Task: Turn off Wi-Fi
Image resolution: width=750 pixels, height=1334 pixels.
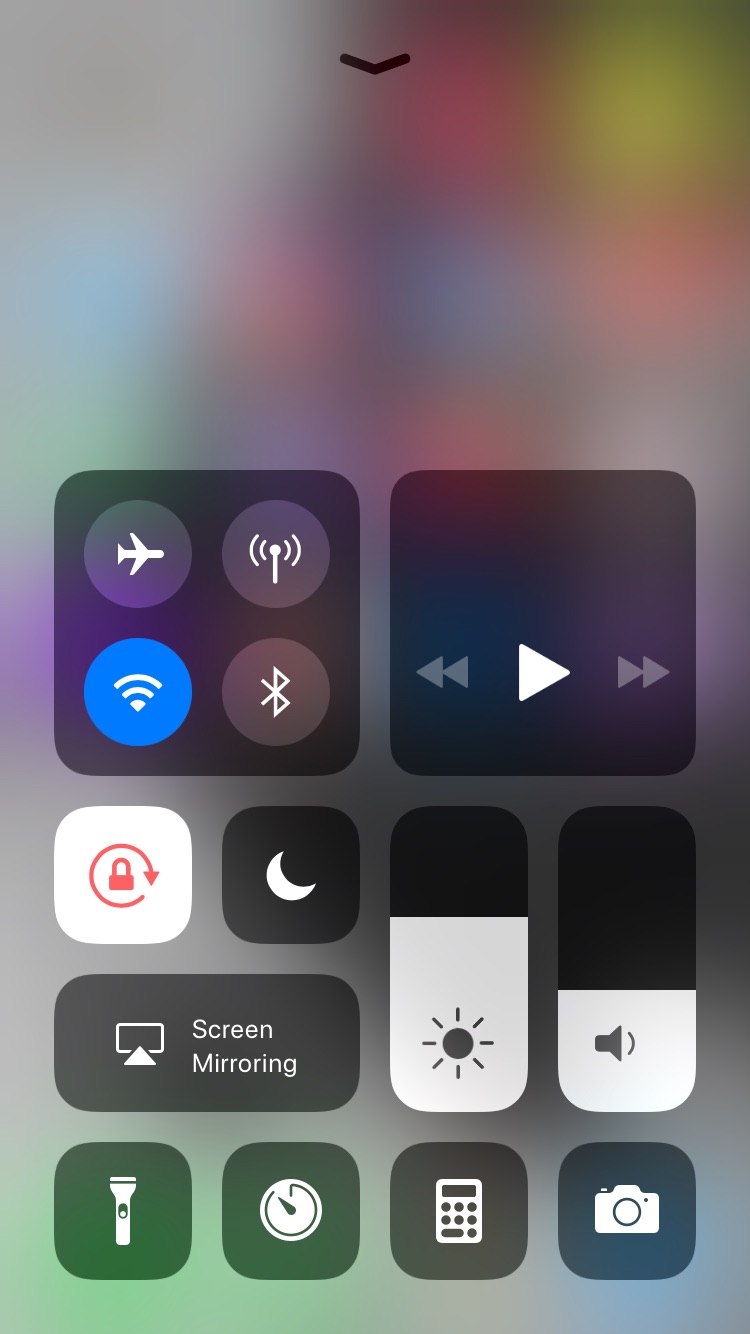Action: point(138,692)
